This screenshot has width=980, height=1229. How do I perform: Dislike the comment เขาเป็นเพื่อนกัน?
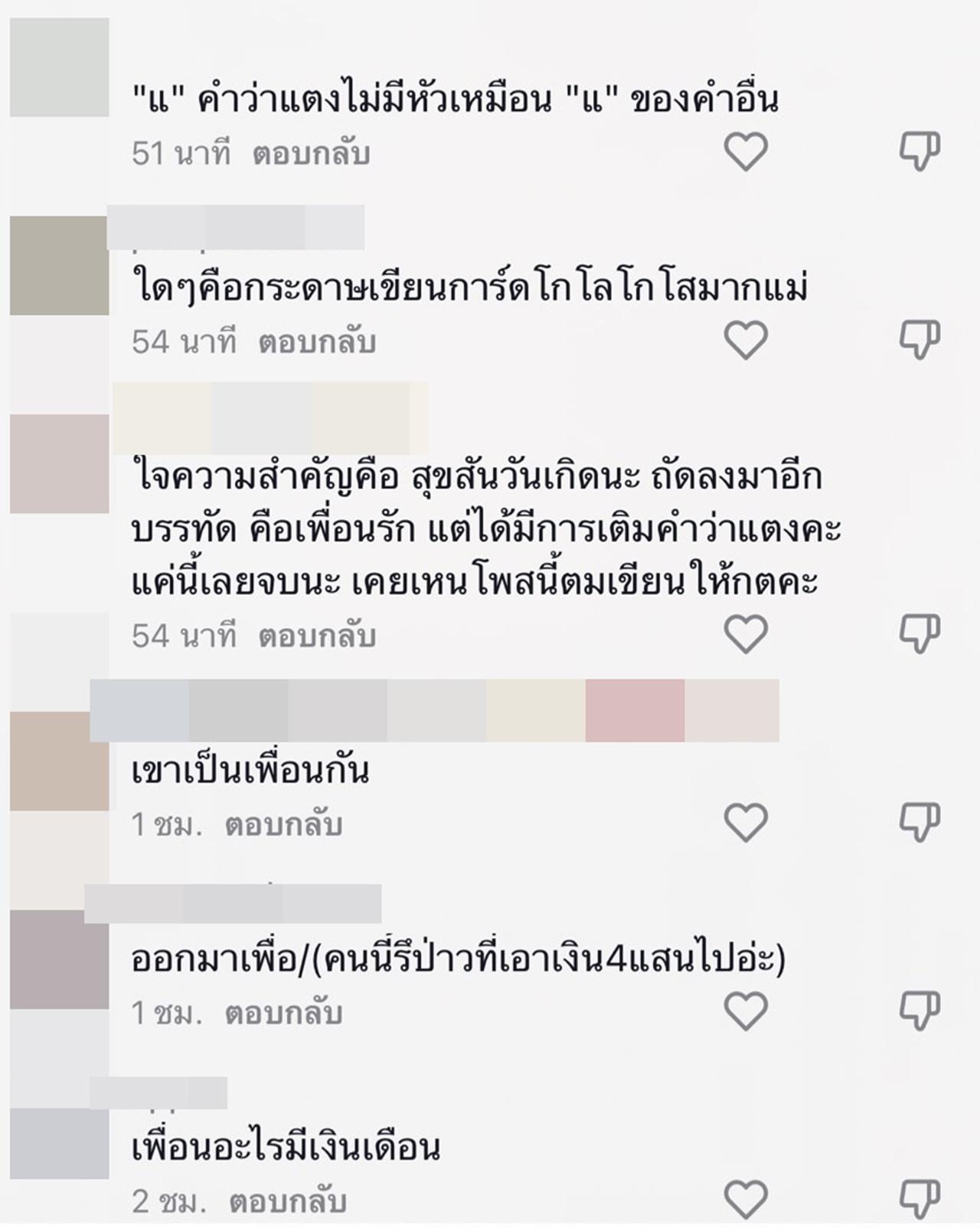919,823
